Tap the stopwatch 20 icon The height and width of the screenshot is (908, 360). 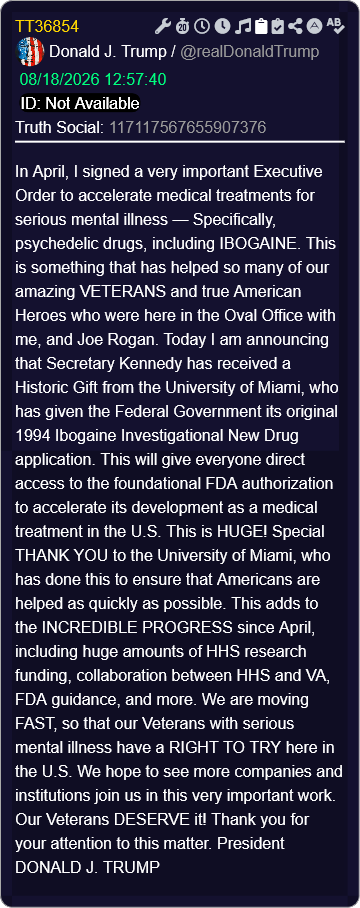183,26
